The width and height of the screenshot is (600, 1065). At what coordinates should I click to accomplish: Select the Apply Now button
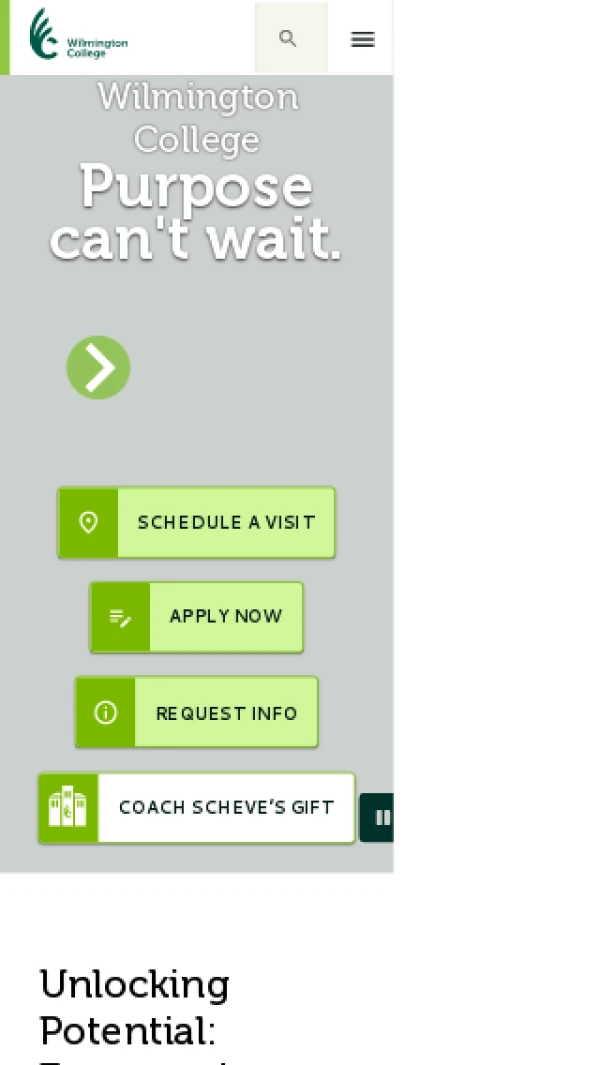(196, 617)
